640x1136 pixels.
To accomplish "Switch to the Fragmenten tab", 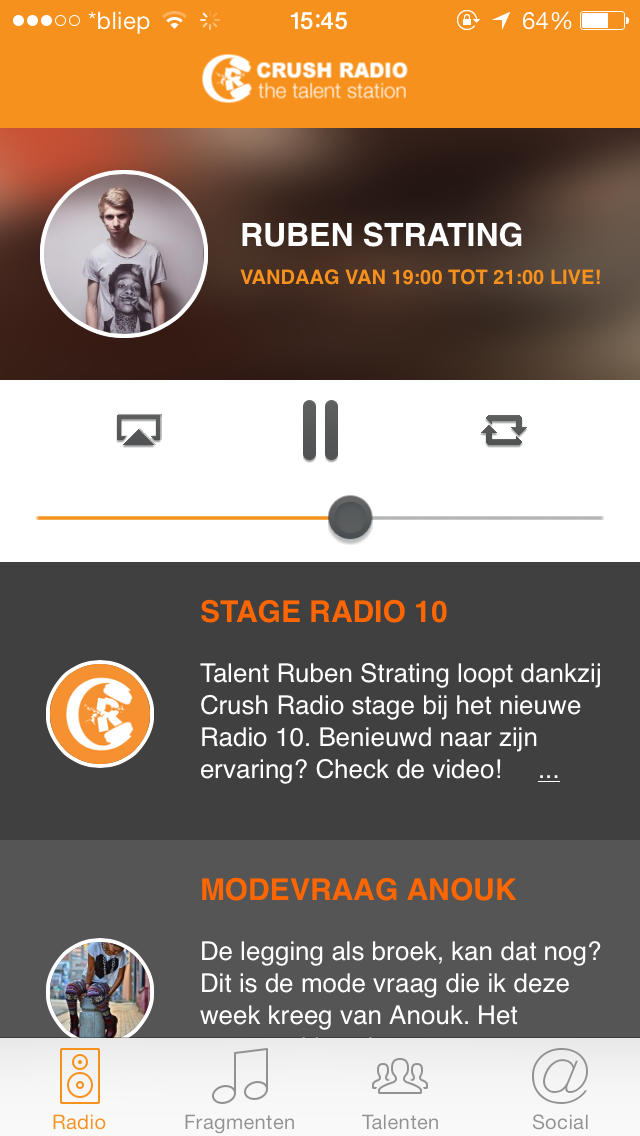I will [240, 1088].
